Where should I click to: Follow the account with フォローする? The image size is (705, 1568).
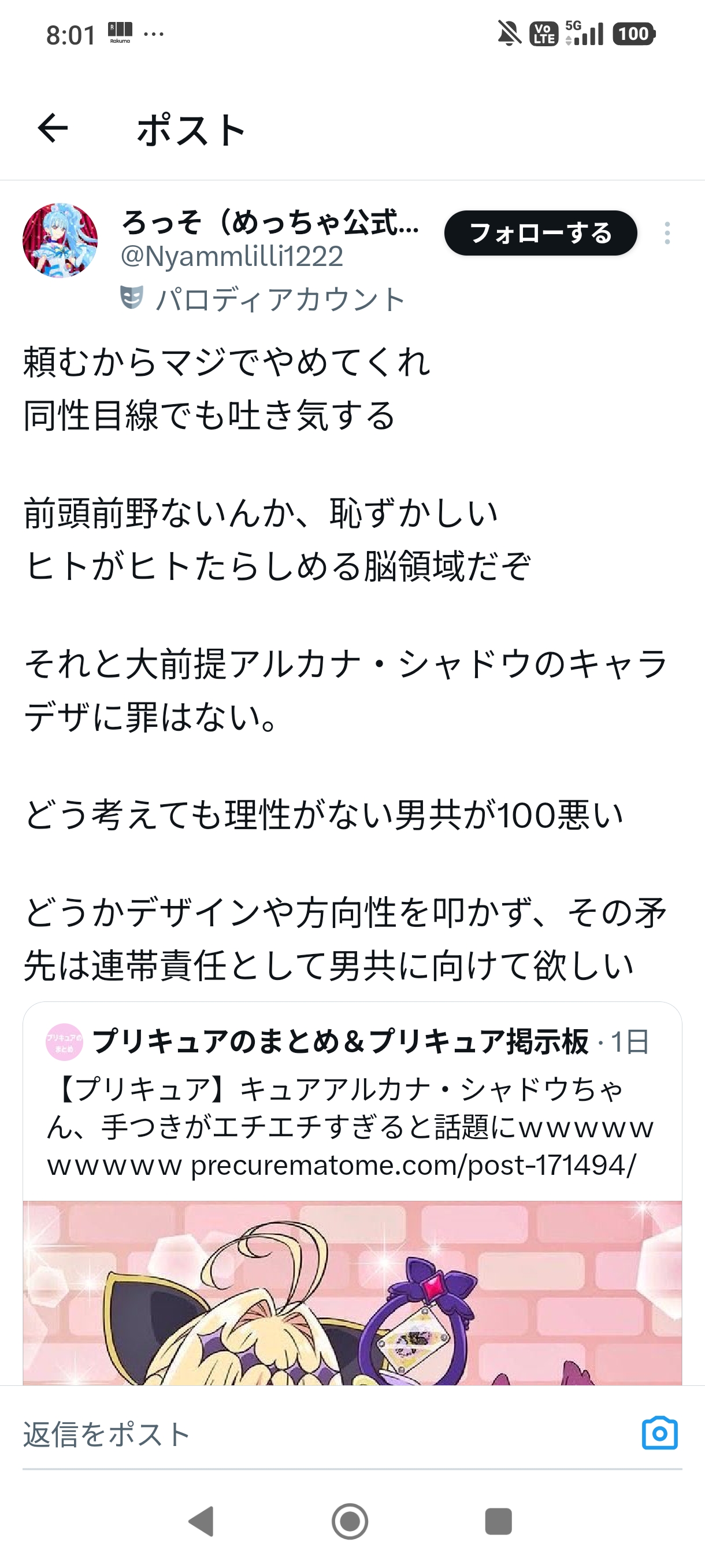540,233
